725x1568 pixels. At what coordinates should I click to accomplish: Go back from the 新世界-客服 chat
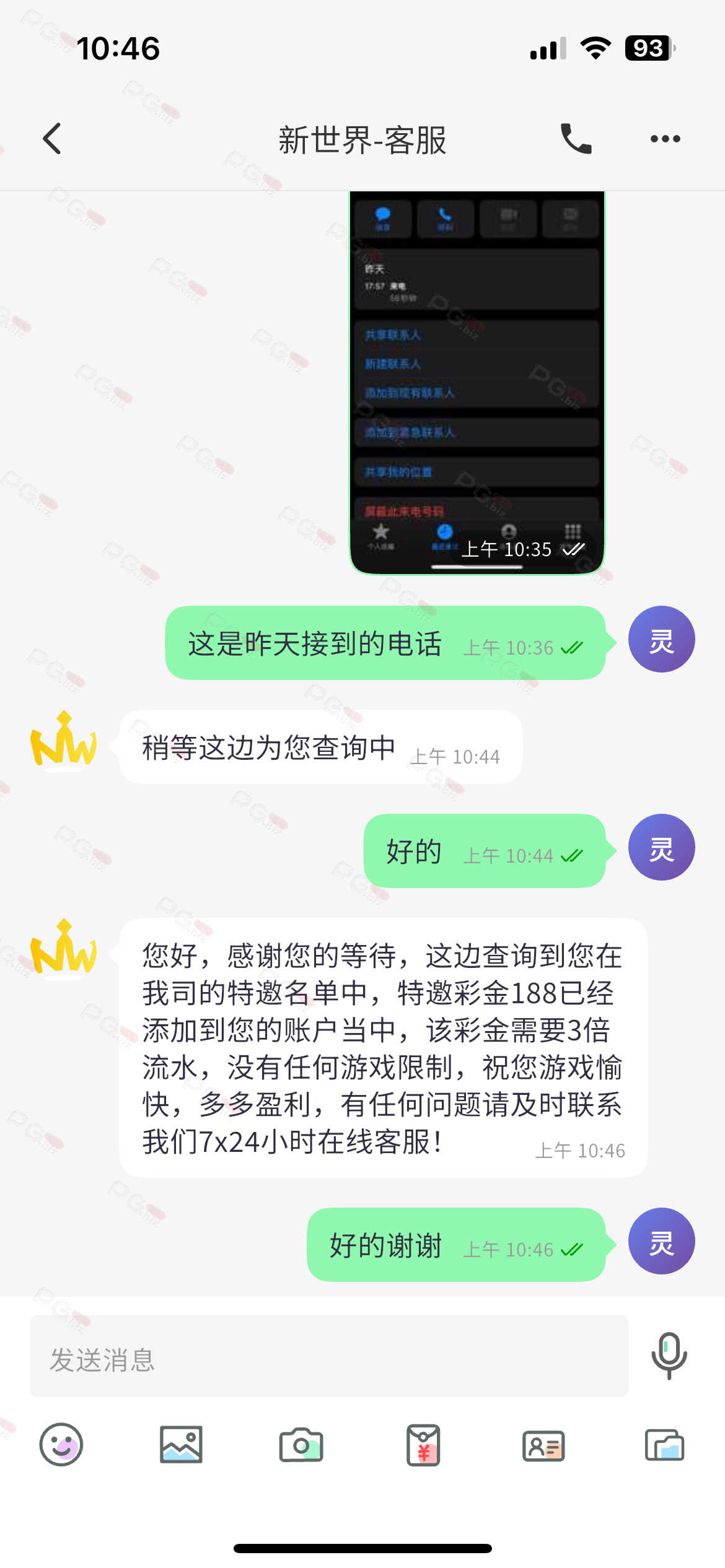pyautogui.click(x=53, y=139)
